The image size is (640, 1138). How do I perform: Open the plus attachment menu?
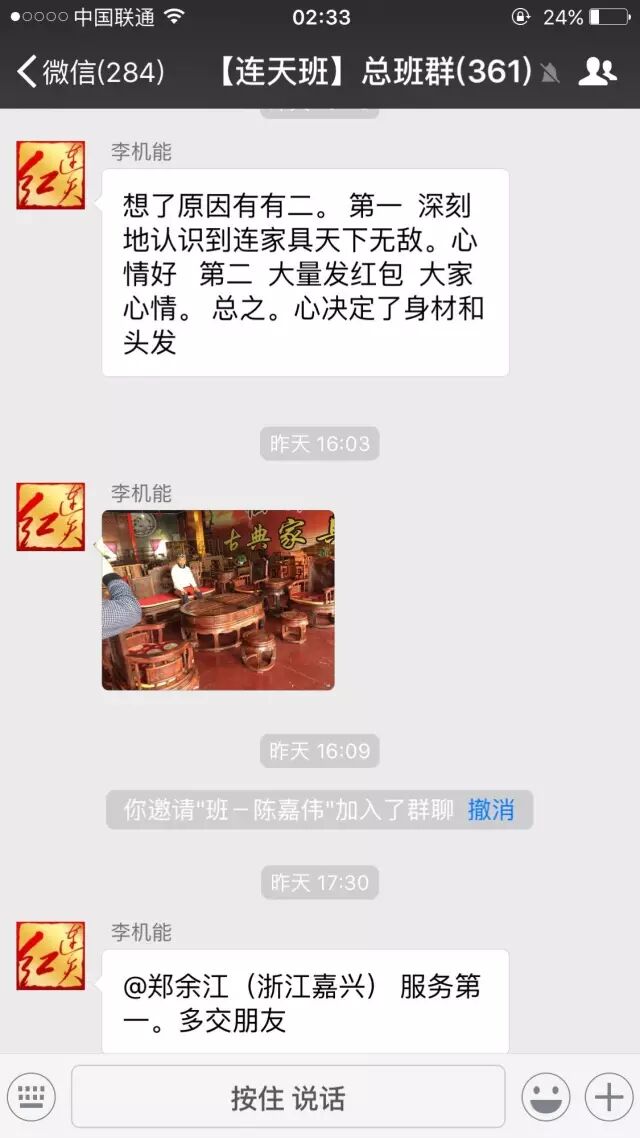[x=609, y=1098]
